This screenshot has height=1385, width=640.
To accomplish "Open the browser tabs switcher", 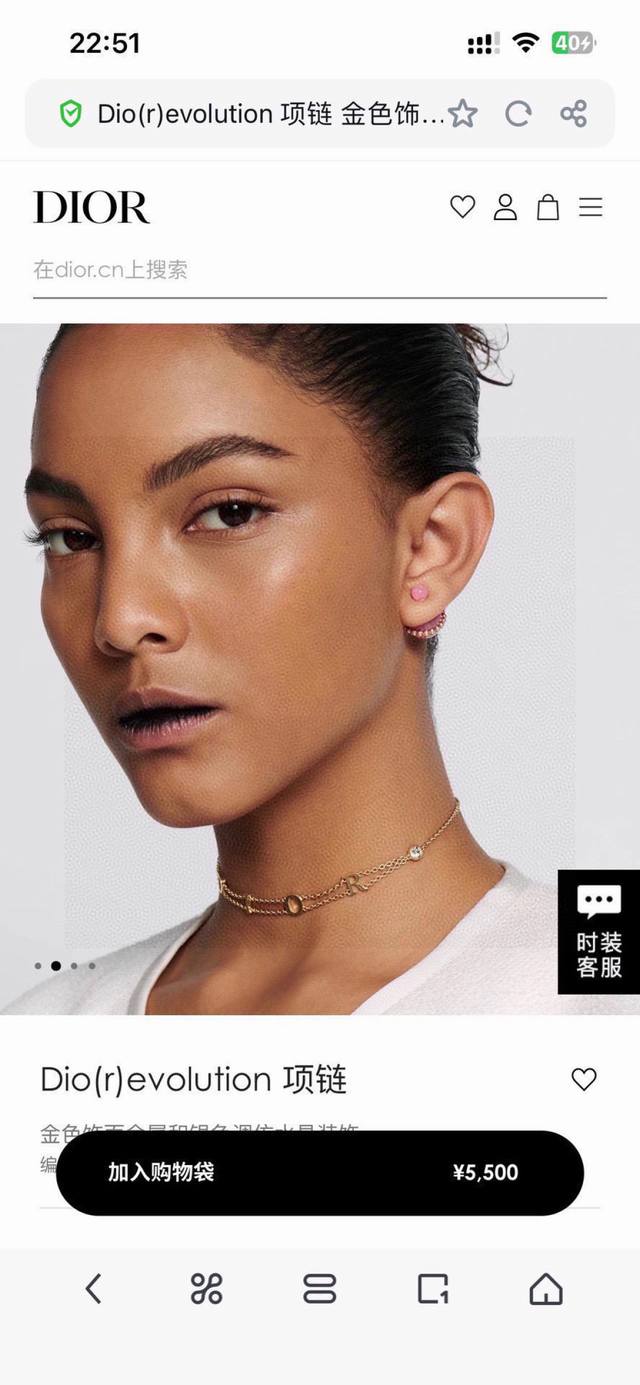I will pyautogui.click(x=319, y=1289).
